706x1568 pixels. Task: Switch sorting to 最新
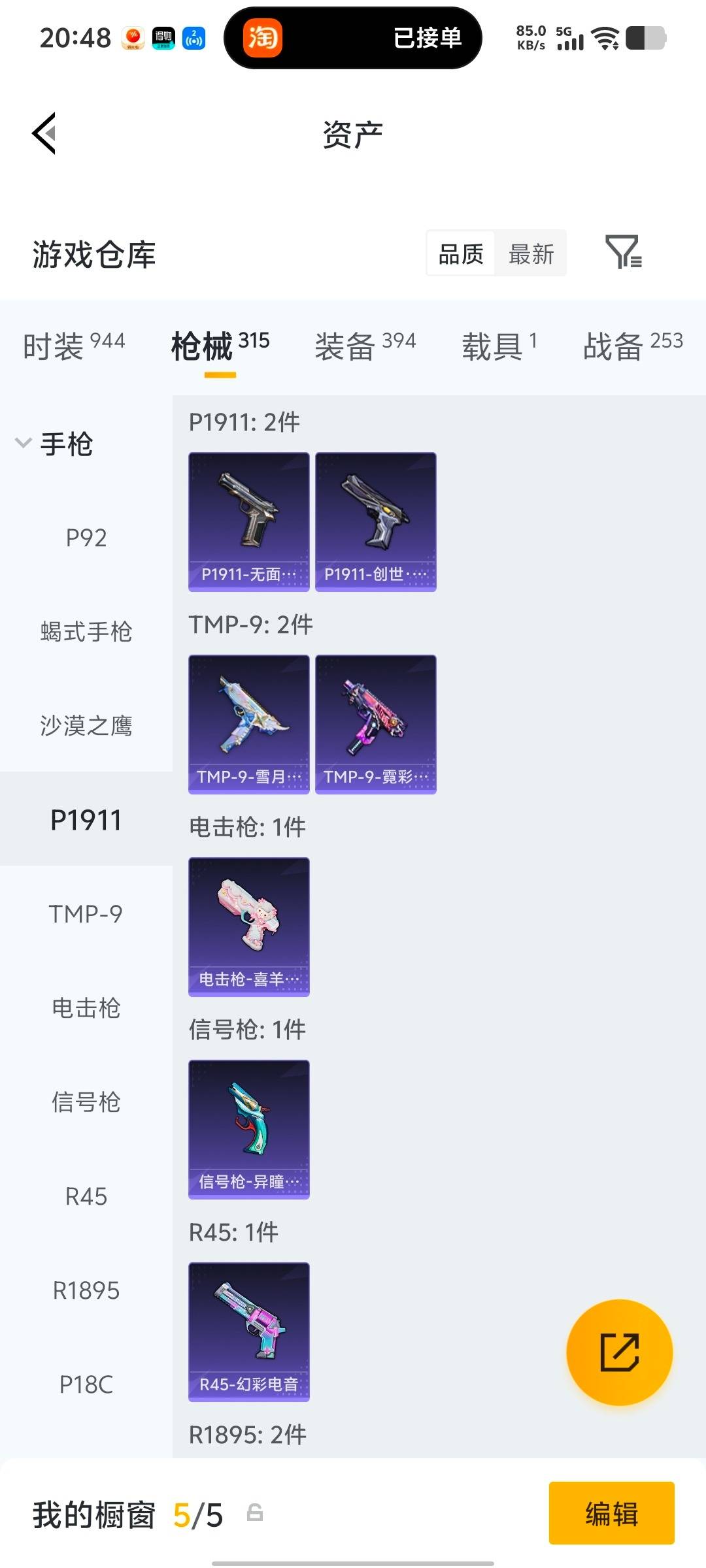coord(531,253)
